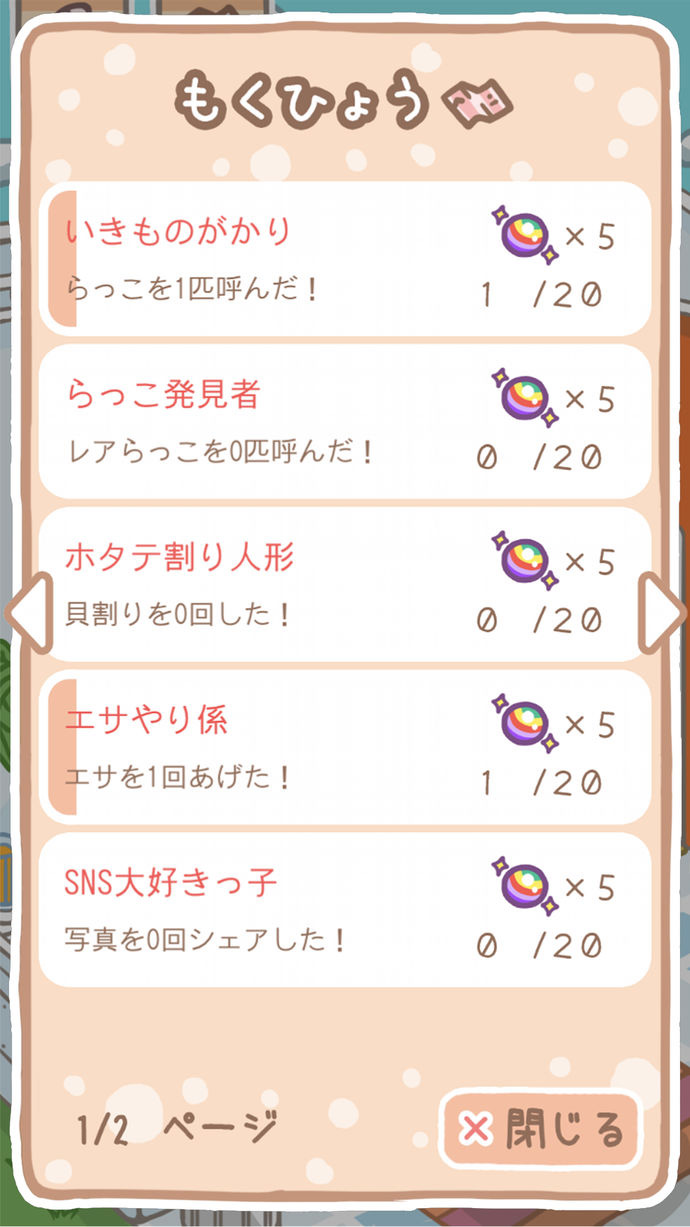The width and height of the screenshot is (690, 1227).
Task: Select the らっこ発見者 goal row
Action: tap(345, 421)
